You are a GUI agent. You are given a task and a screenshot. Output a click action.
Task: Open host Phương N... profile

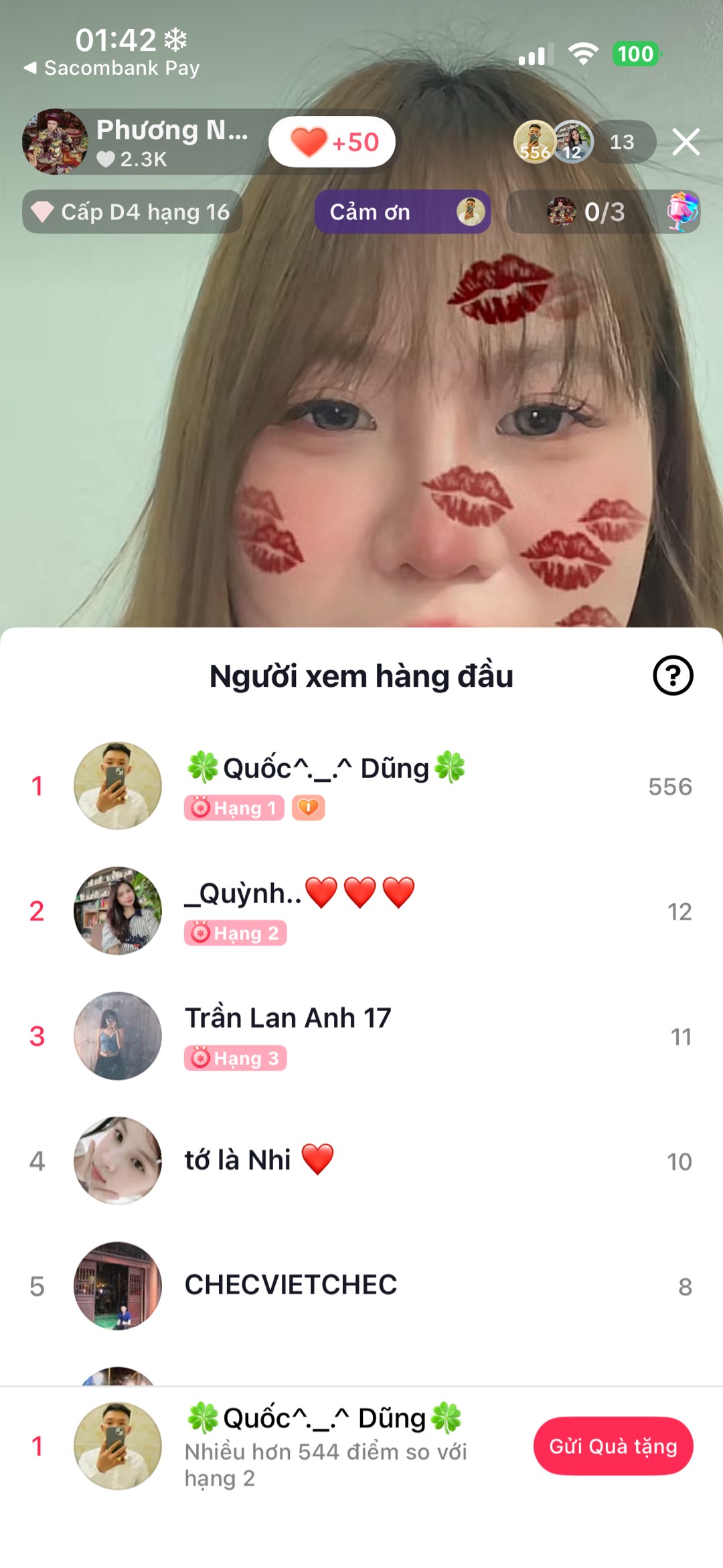(x=134, y=142)
